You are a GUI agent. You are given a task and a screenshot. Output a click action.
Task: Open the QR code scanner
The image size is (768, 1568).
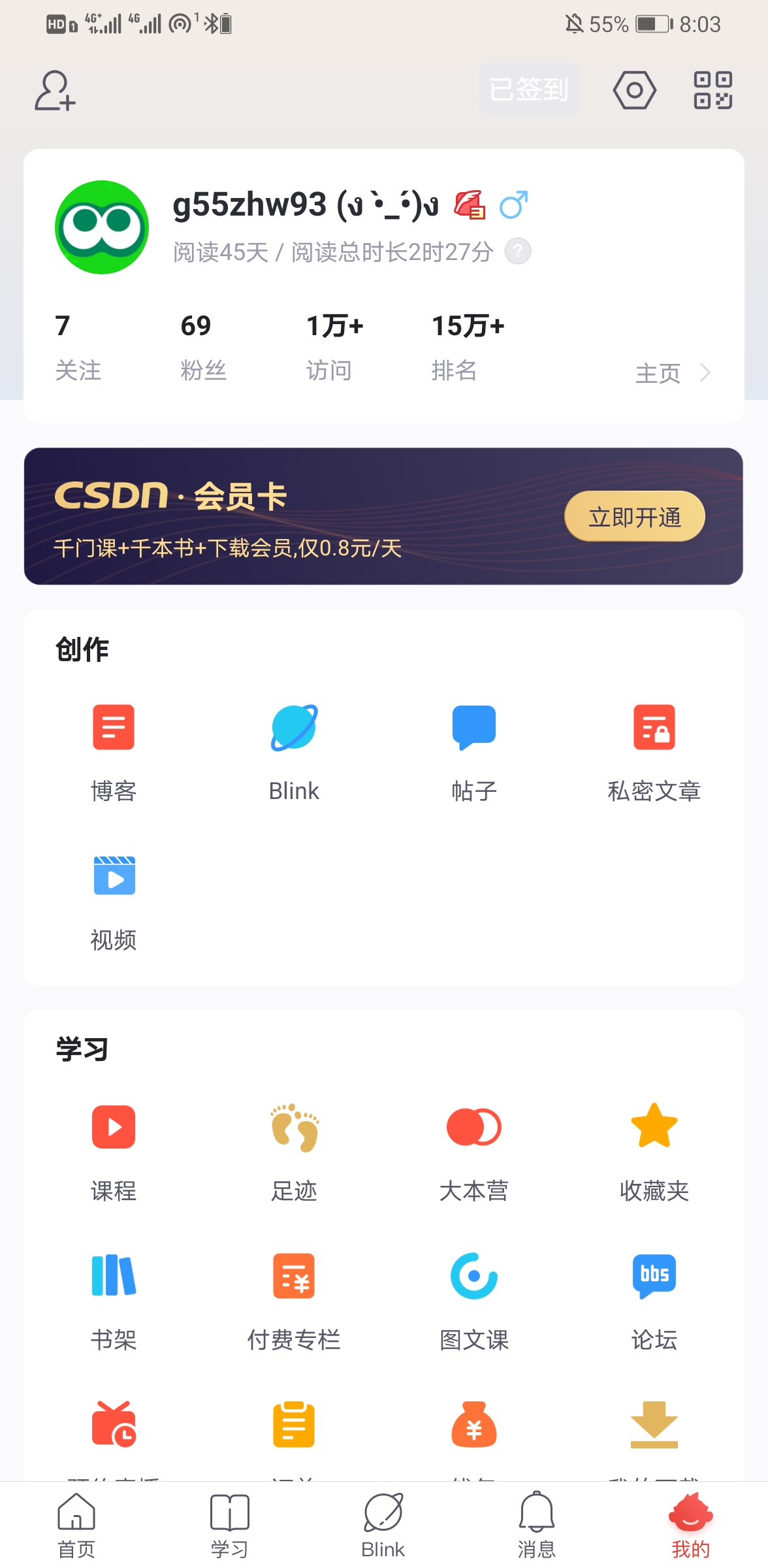point(712,90)
